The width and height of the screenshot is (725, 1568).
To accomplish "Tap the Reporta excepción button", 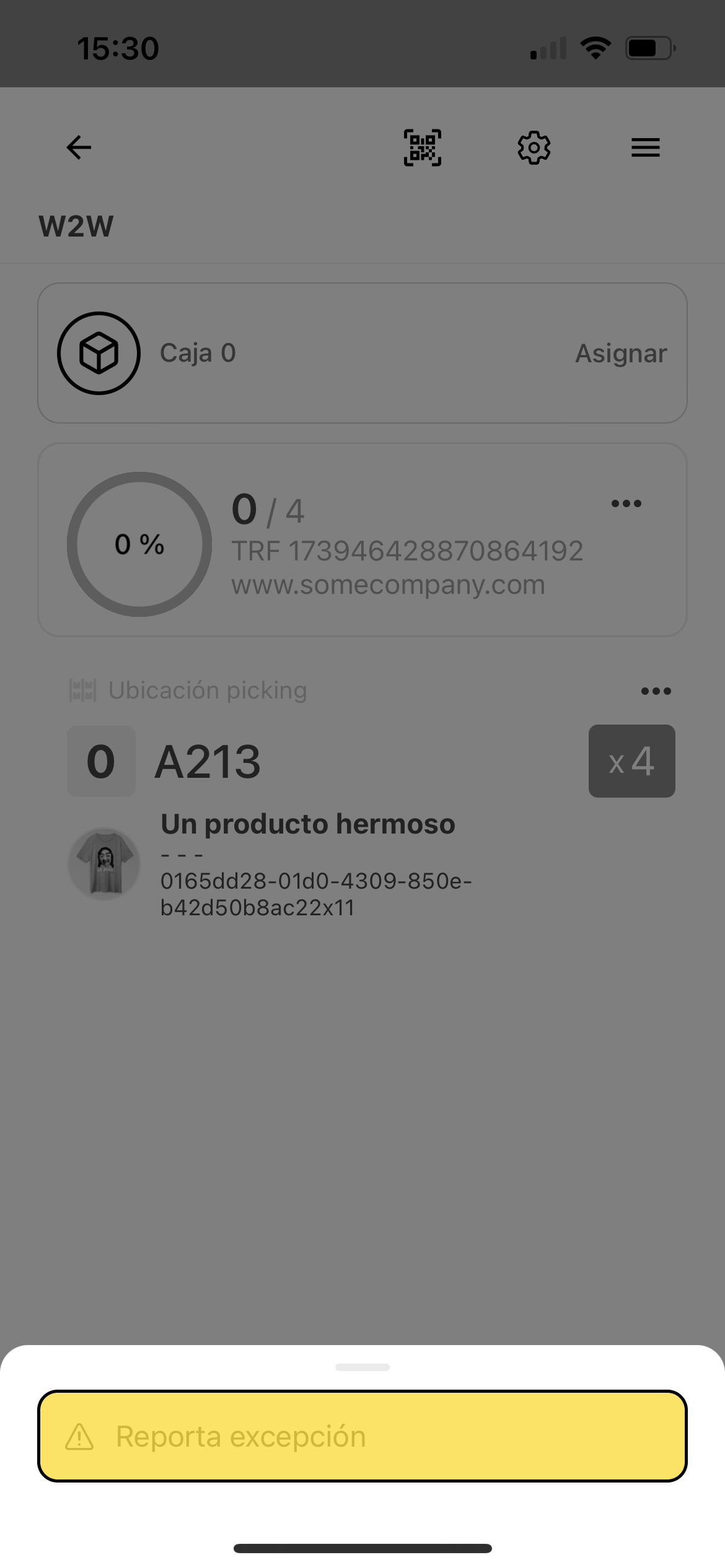I will [362, 1436].
